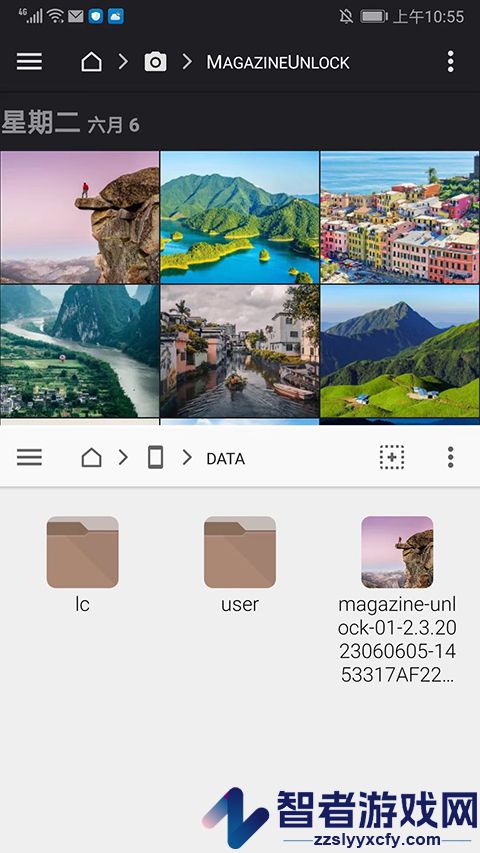Open the canal village boat photo
Screen dimensions: 480x853
(x=239, y=351)
